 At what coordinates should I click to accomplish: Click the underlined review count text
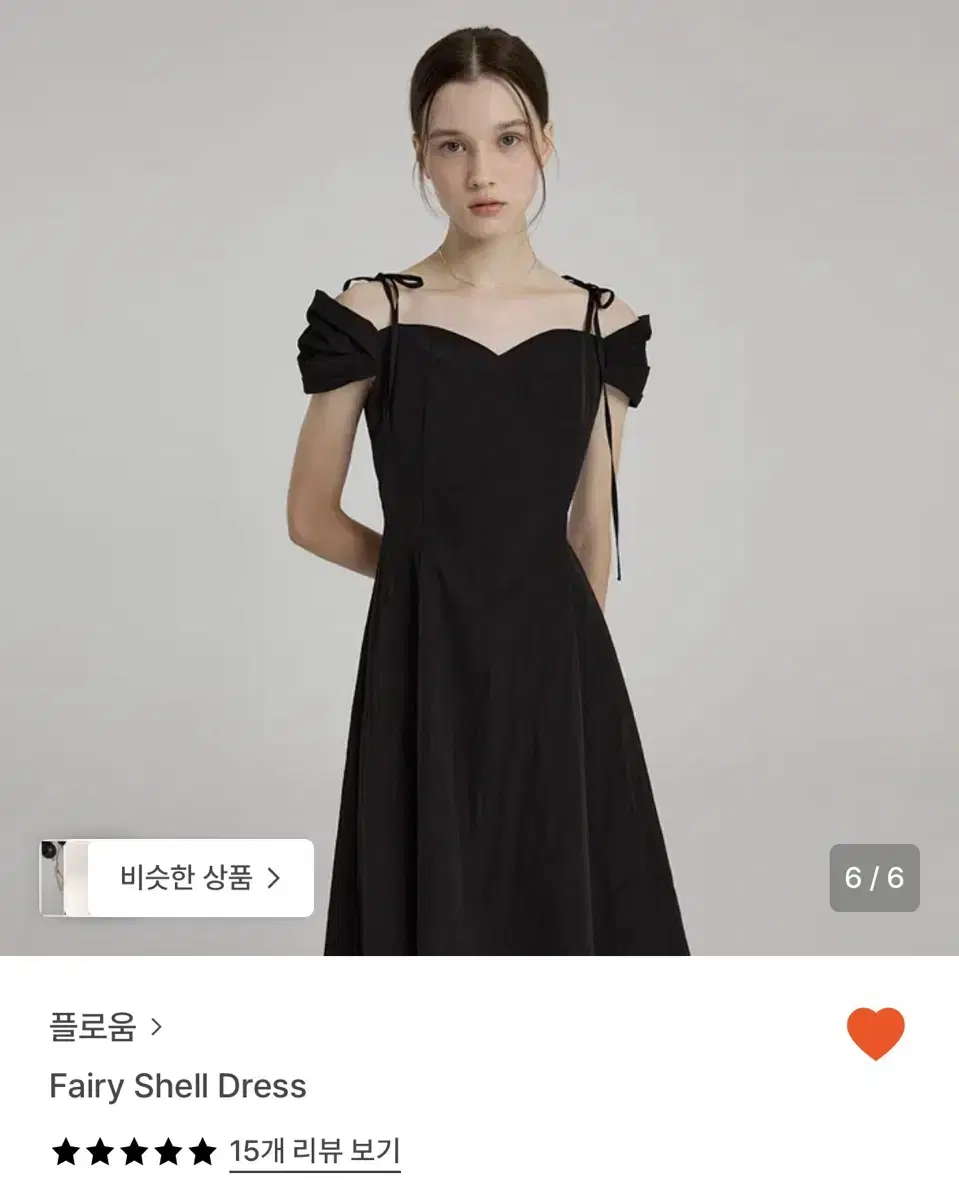(x=314, y=1152)
